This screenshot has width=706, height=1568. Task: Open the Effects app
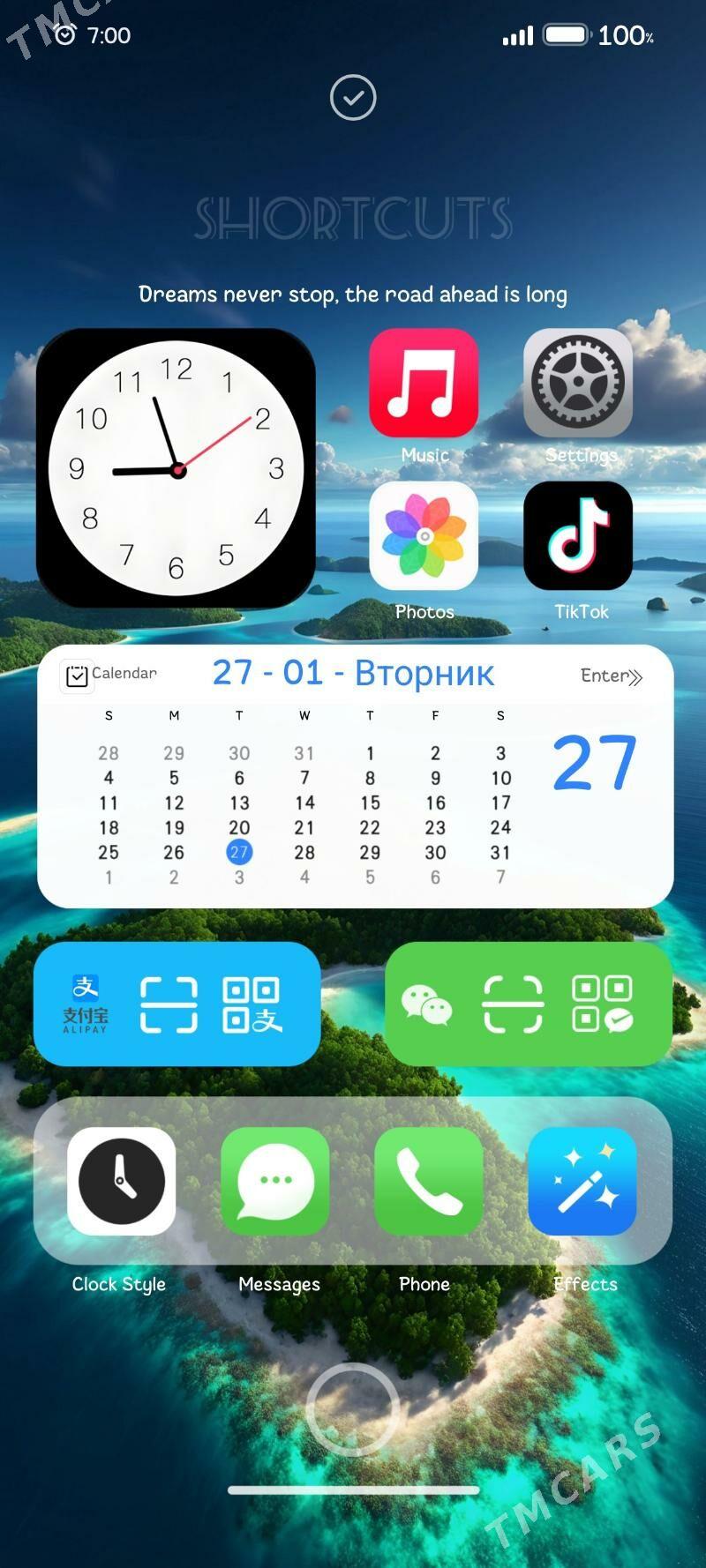(582, 1182)
